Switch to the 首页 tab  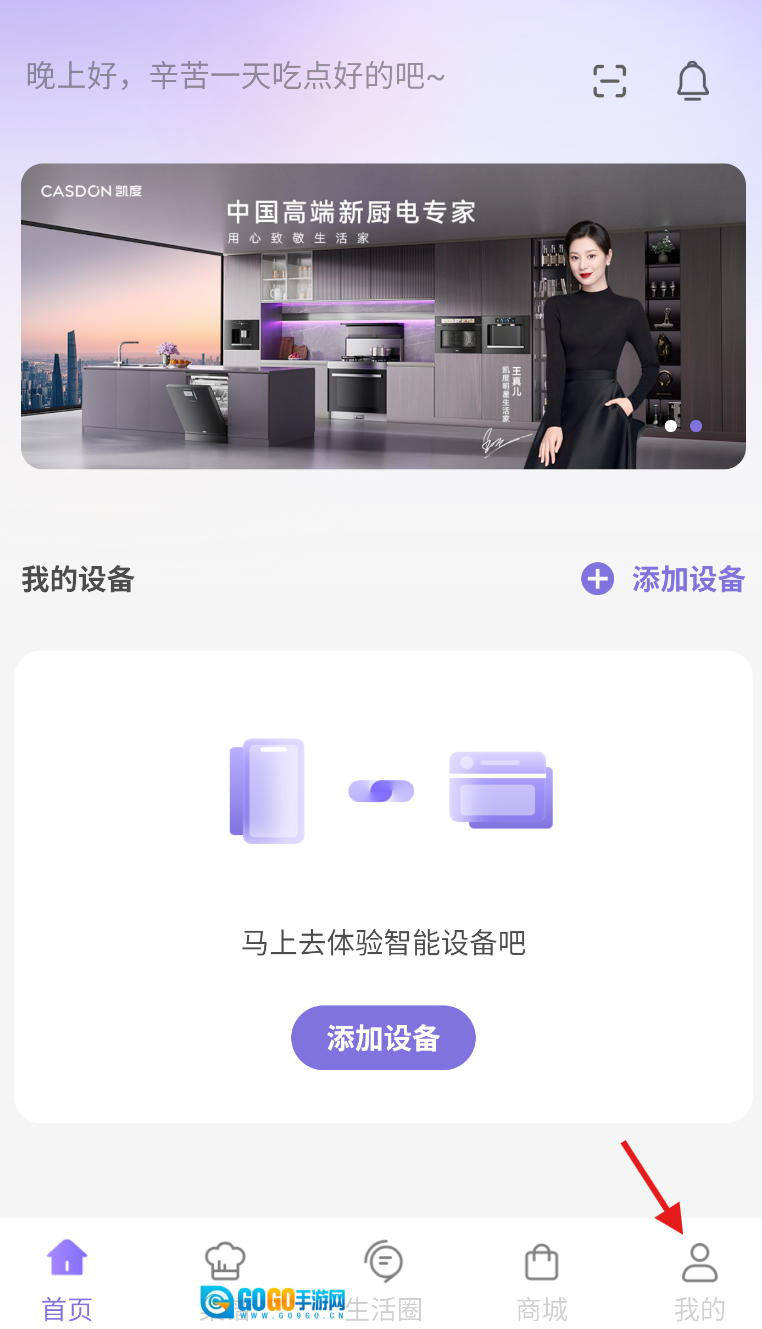pos(67,1279)
